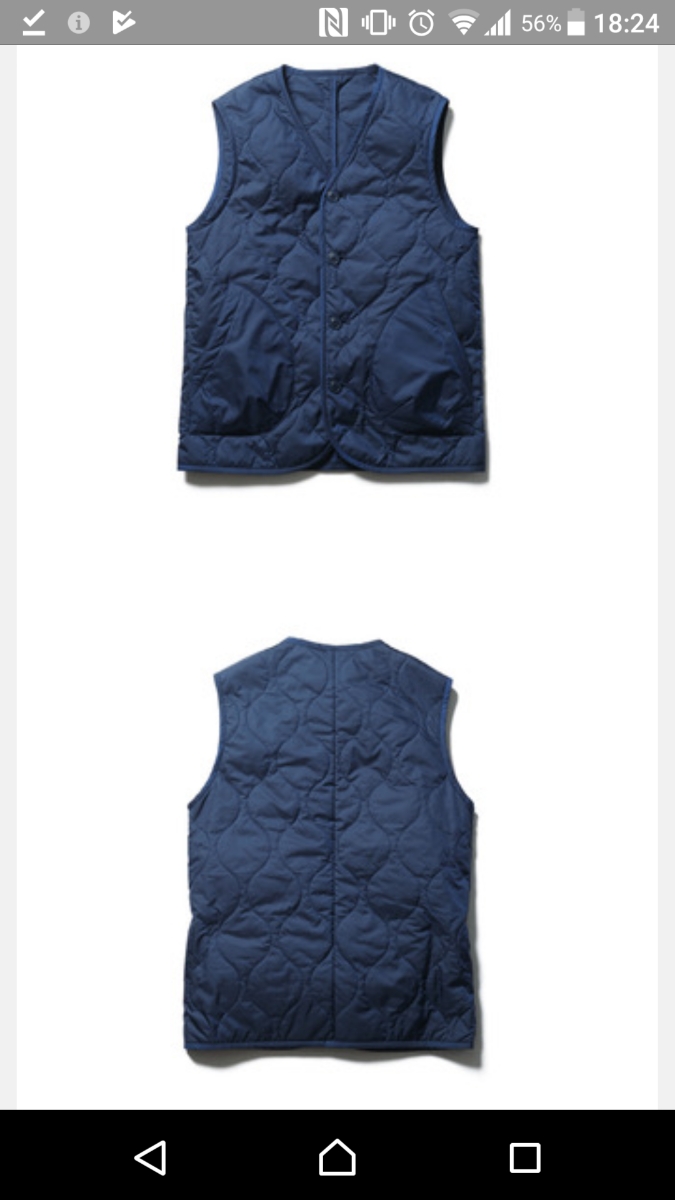Return to the home screen

[337, 1157]
